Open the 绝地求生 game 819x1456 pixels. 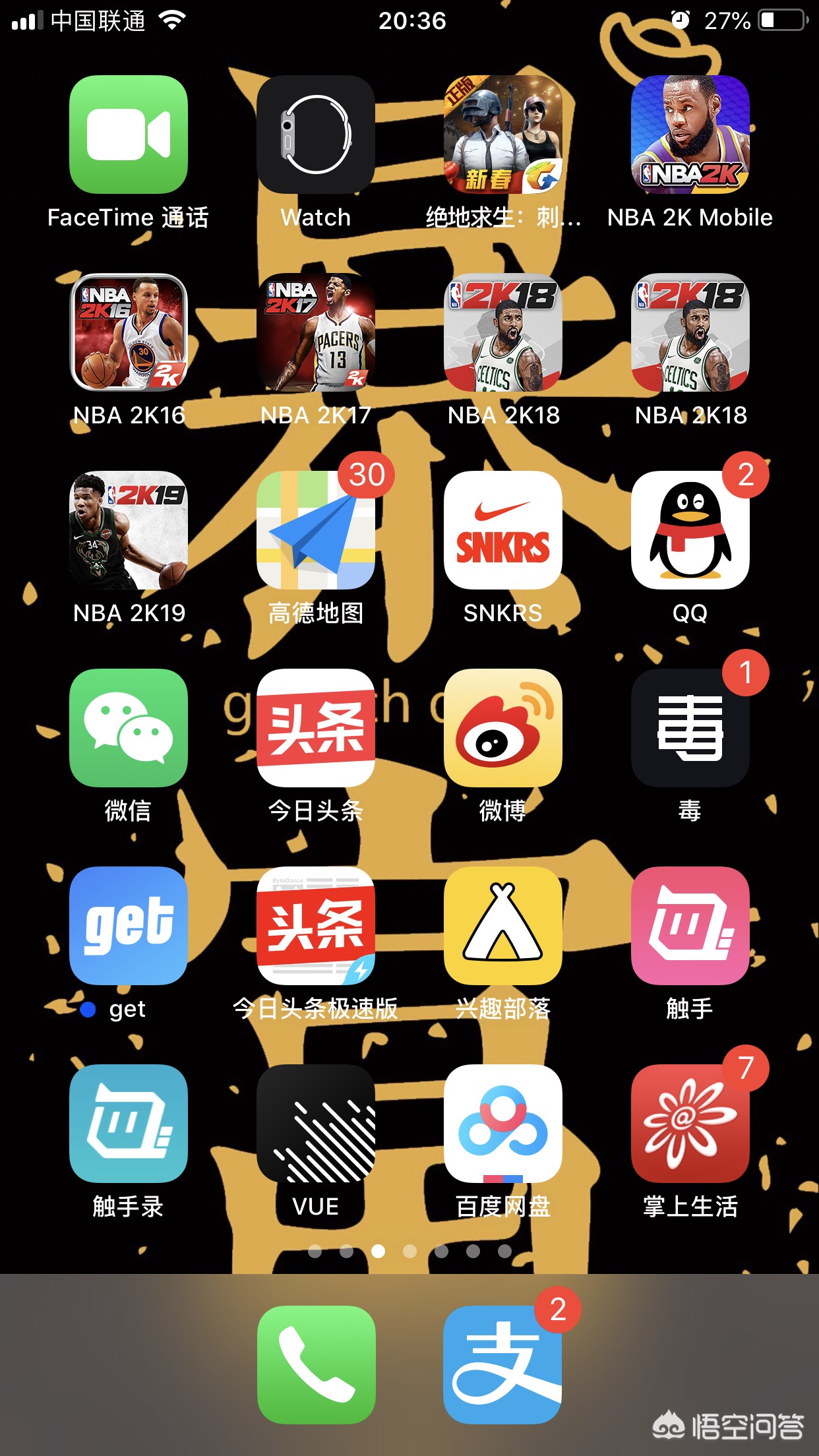click(503, 135)
